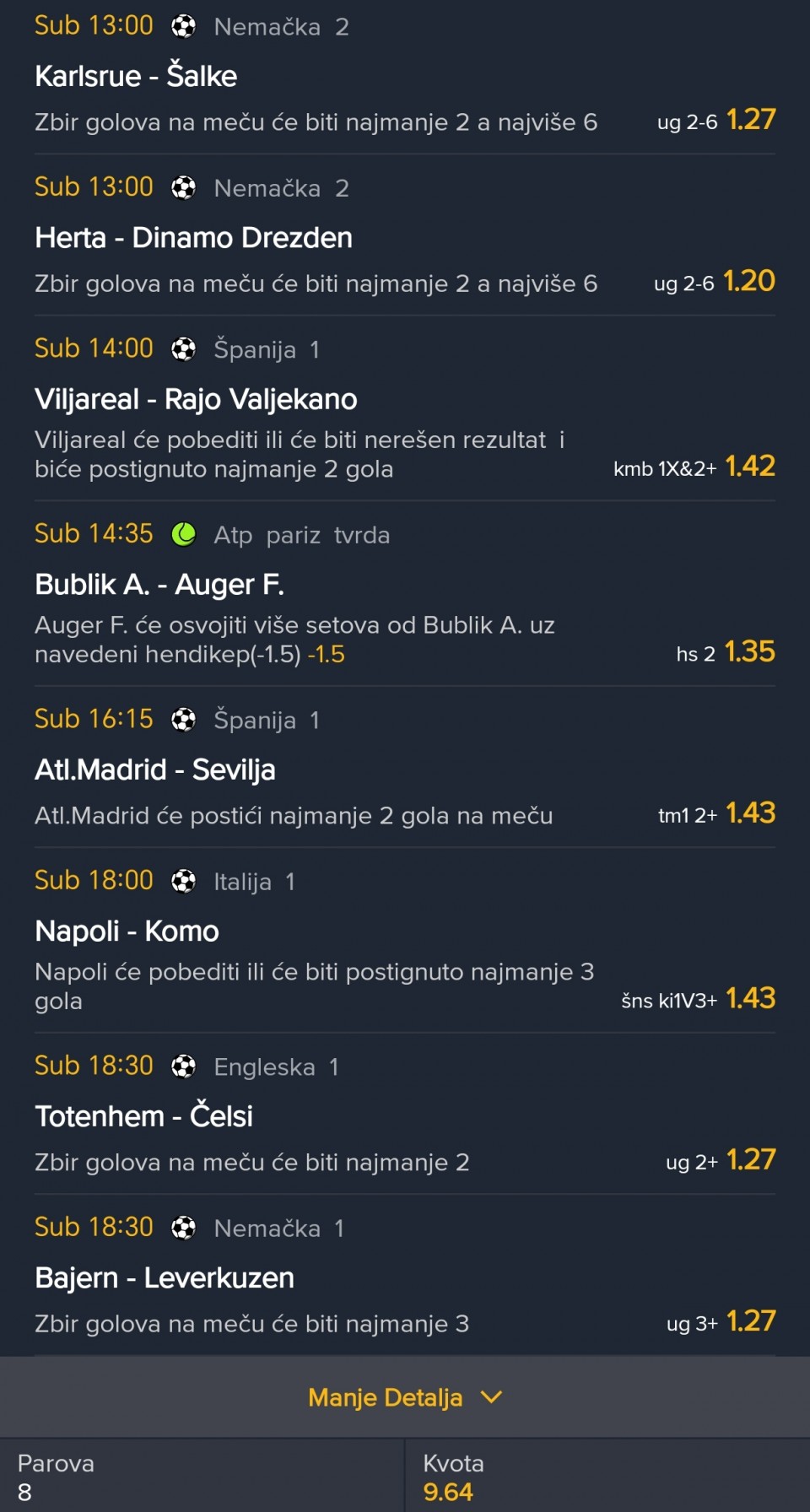The height and width of the screenshot is (1512, 810).
Task: Open the Atl.Madrid - Sevilja match
Action: tap(155, 769)
